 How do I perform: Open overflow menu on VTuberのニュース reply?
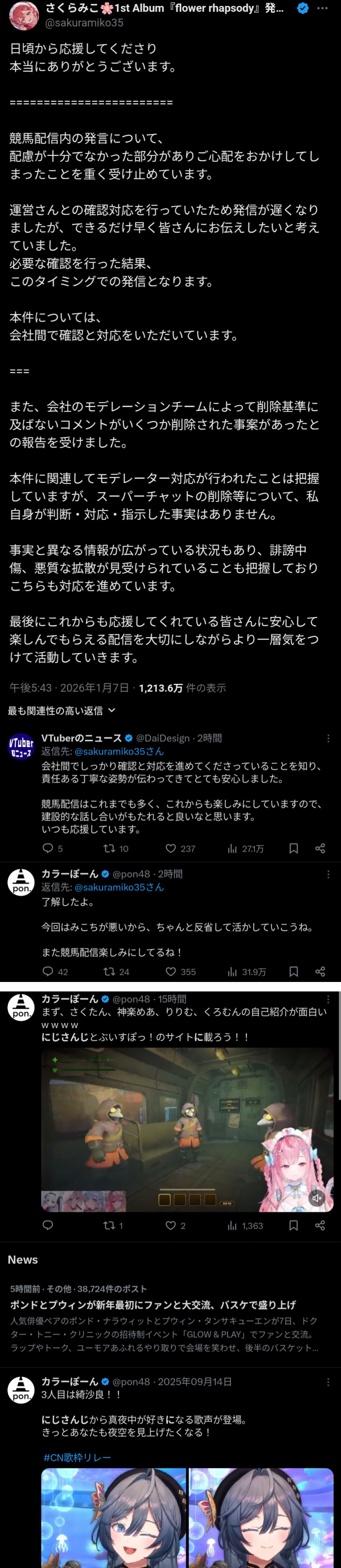pyautogui.click(x=328, y=738)
